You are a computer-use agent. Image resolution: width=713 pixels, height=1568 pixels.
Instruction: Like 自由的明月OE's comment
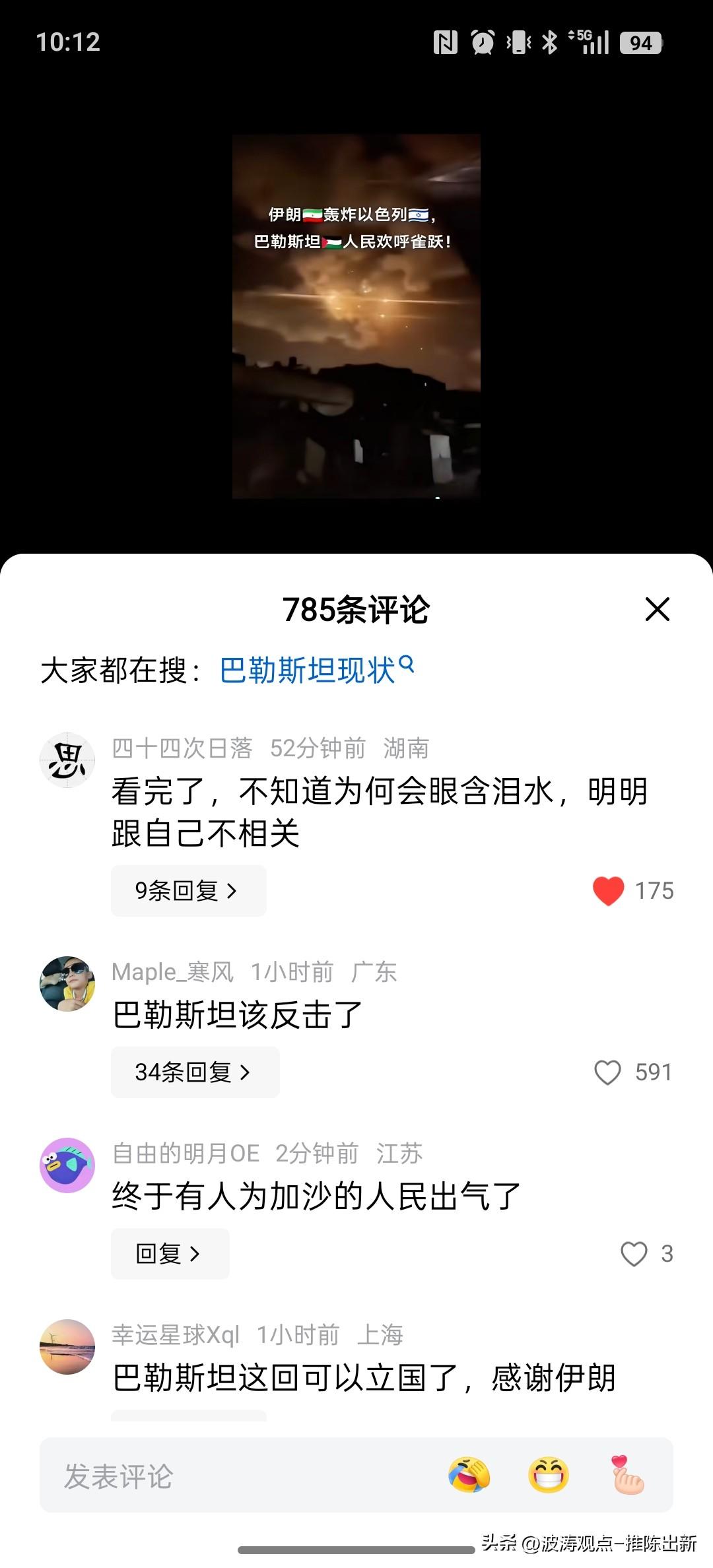(635, 1254)
